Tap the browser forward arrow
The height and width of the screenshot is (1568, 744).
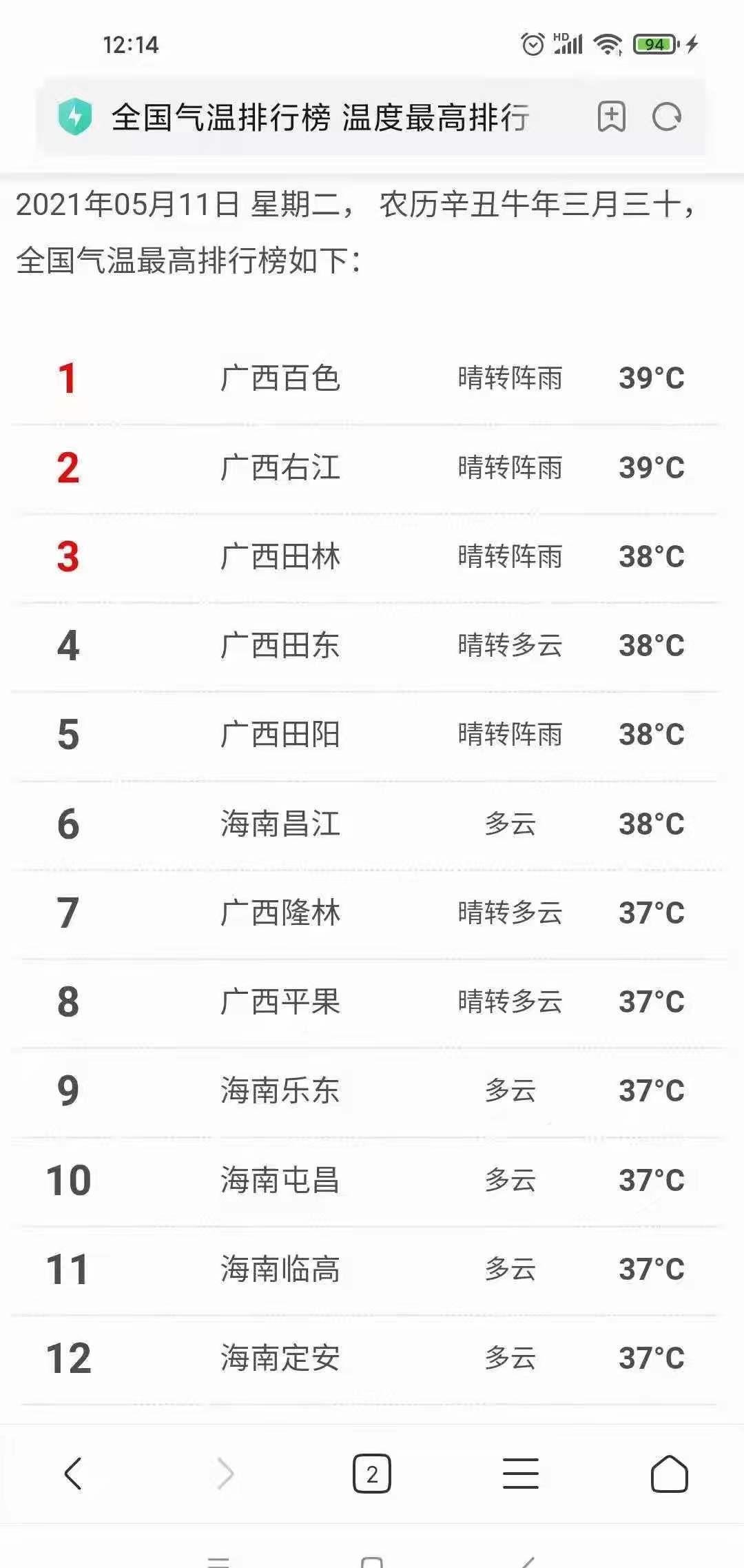pos(225,1474)
